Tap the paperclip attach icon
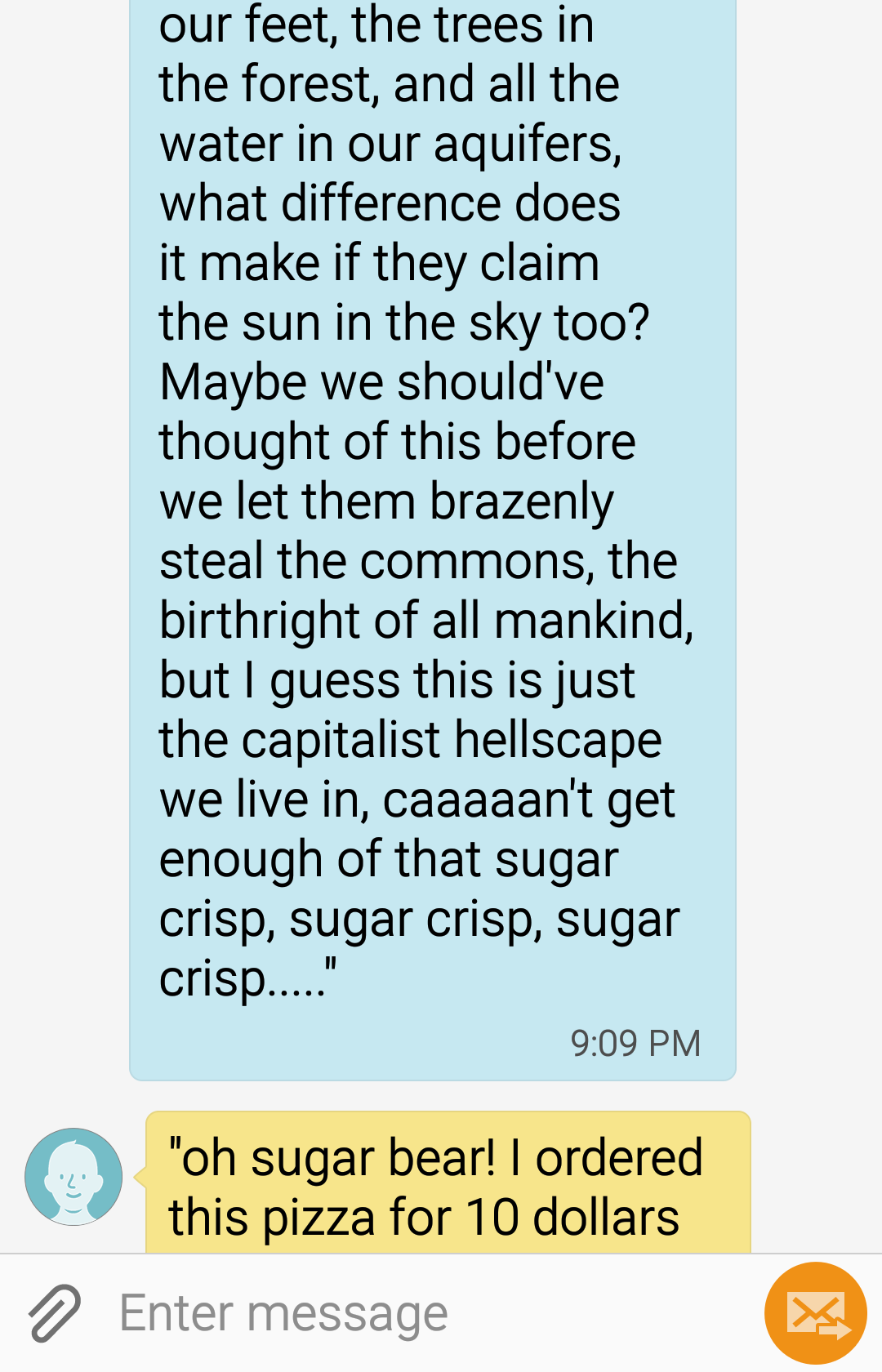This screenshot has width=882, height=1372. point(55,1313)
